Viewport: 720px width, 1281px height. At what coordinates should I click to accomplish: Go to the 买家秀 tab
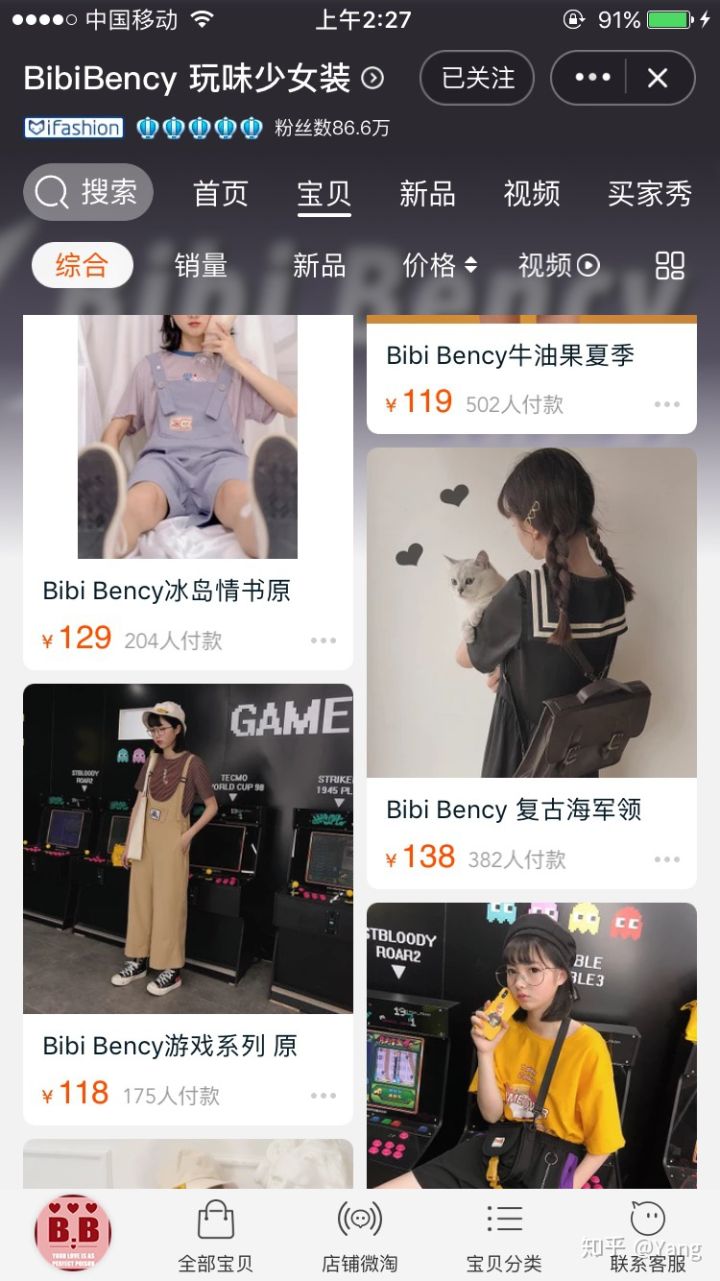click(649, 193)
